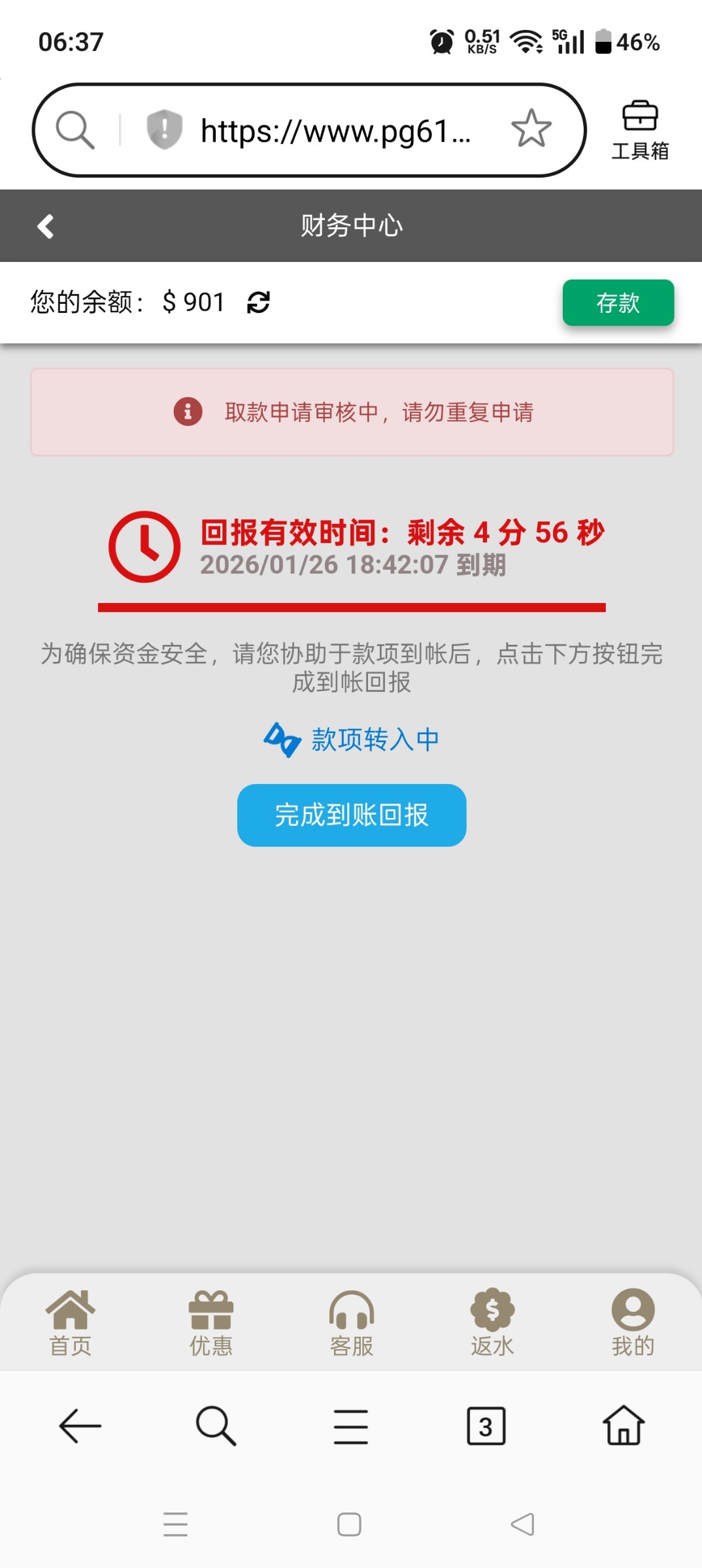Open the browser tabs switcher showing 3
The height and width of the screenshot is (1568, 702).
pyautogui.click(x=486, y=1426)
